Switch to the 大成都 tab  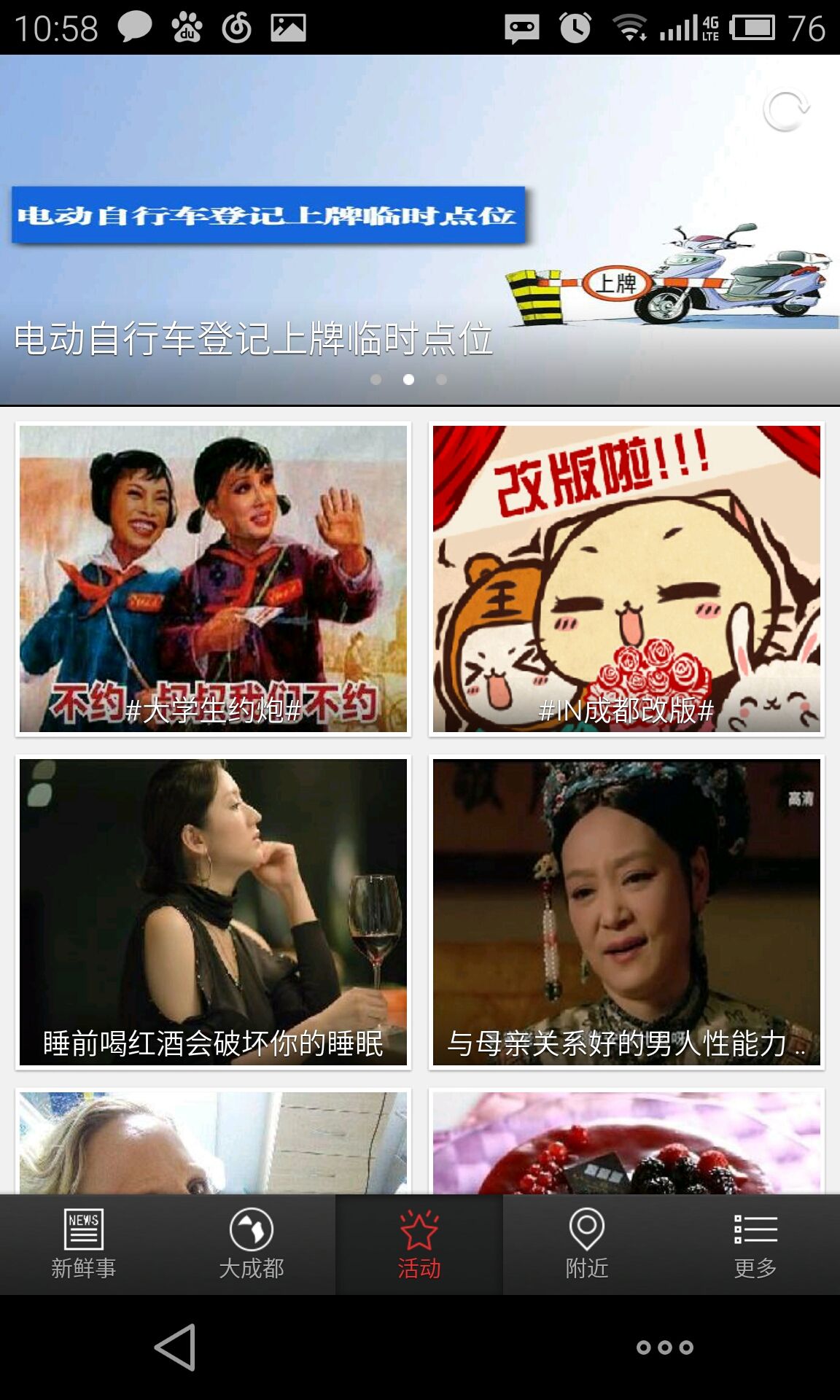coord(252,1245)
